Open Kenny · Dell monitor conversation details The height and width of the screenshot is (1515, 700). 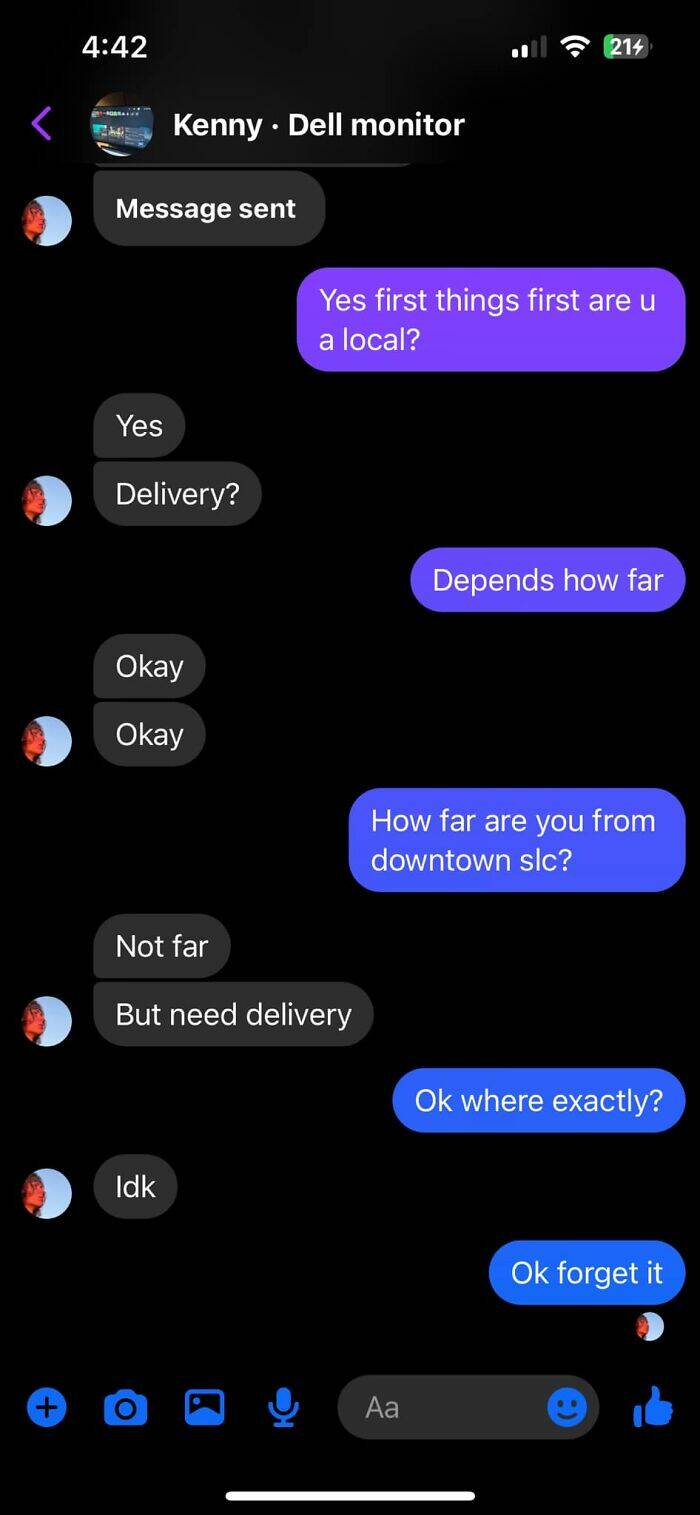click(x=318, y=125)
